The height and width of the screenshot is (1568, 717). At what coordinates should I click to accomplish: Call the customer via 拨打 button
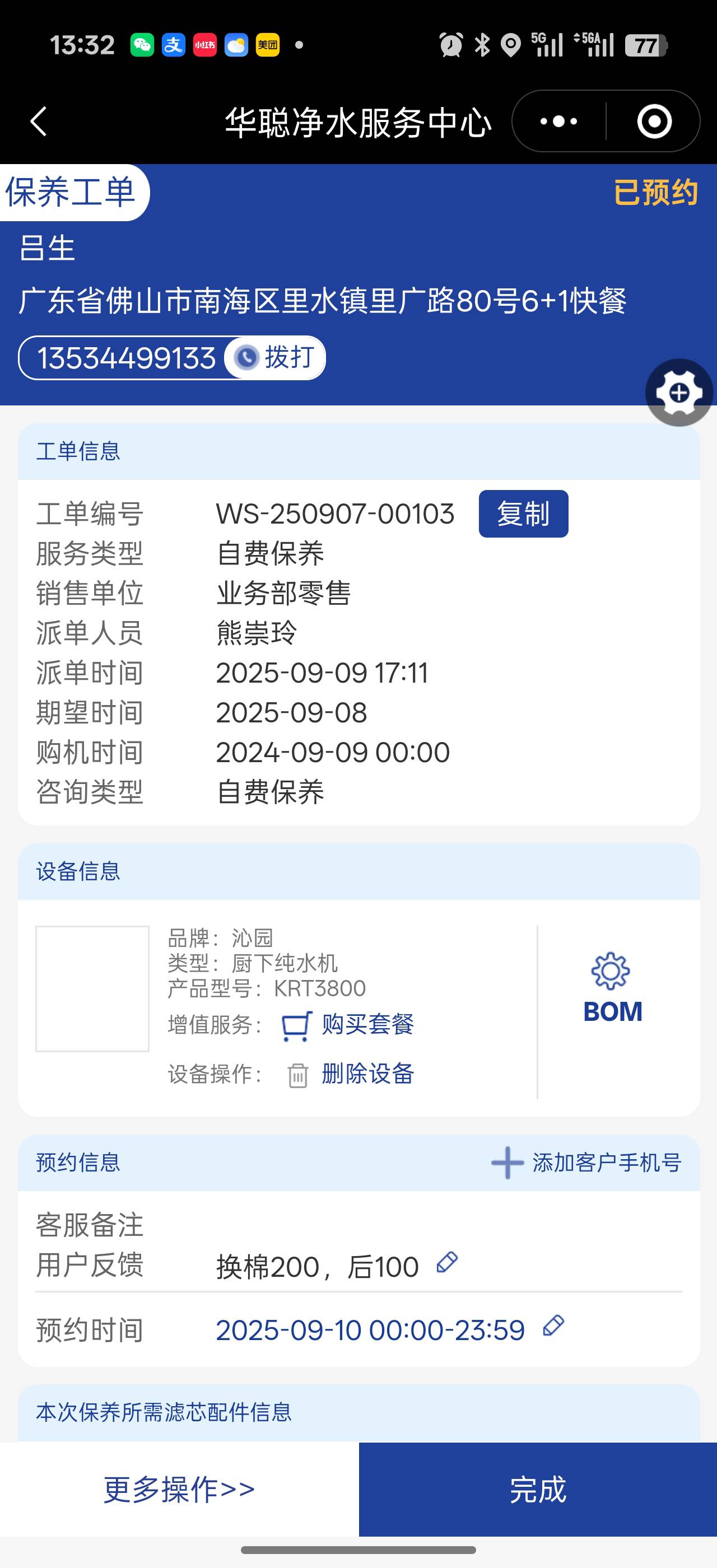click(276, 357)
